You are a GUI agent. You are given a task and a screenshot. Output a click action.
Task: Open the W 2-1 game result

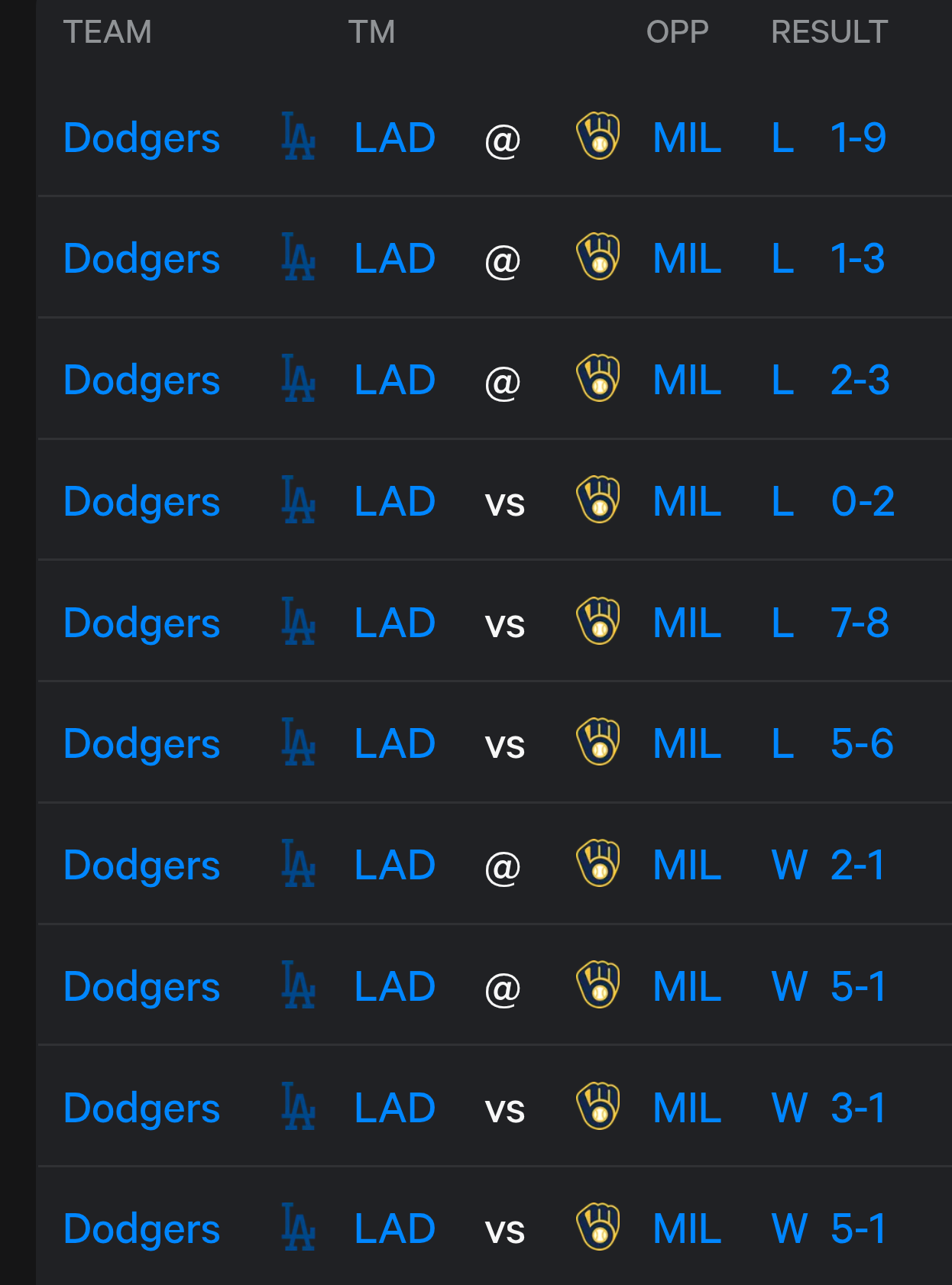tap(828, 866)
